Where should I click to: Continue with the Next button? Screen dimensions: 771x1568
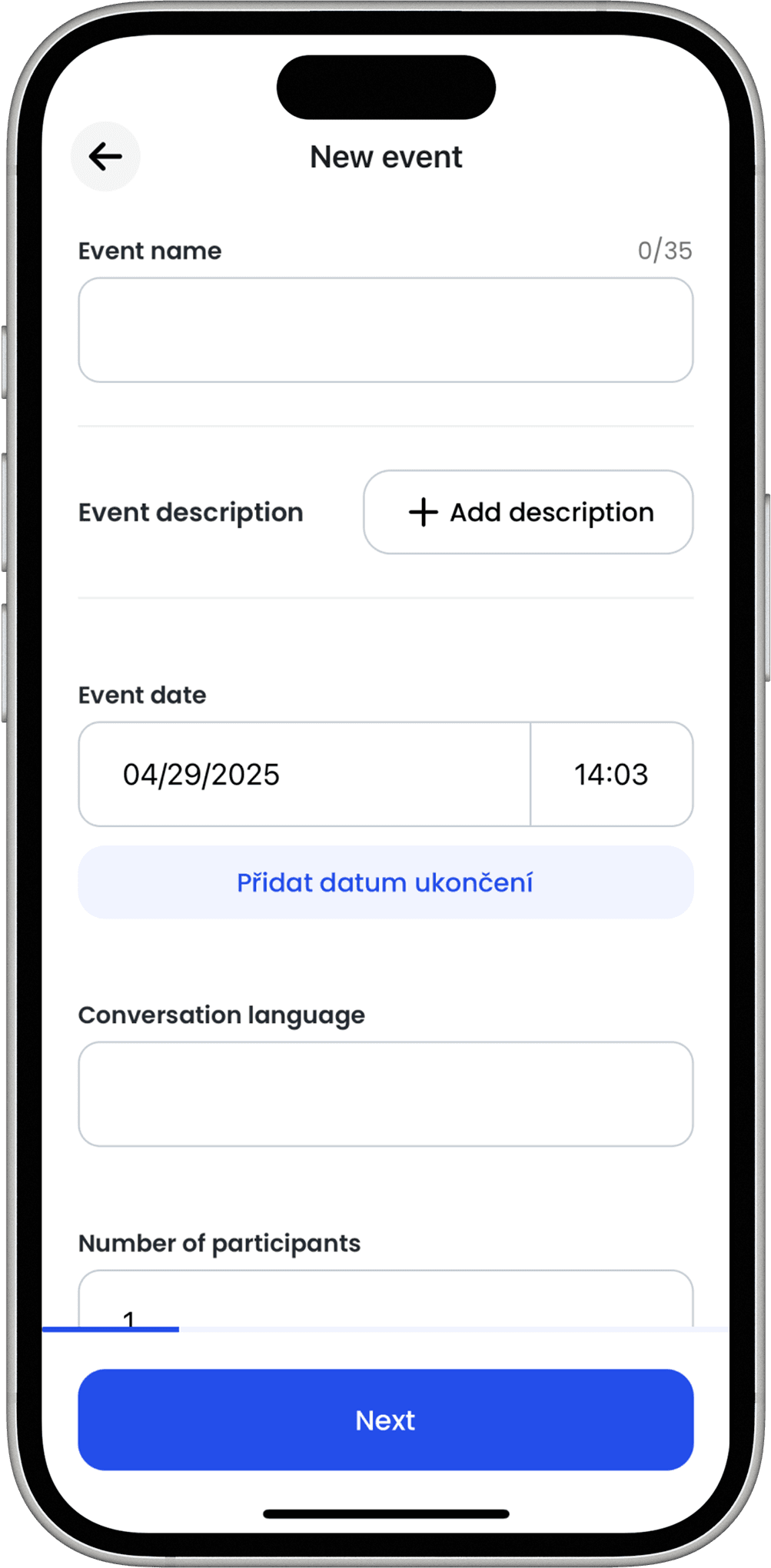(385, 1420)
